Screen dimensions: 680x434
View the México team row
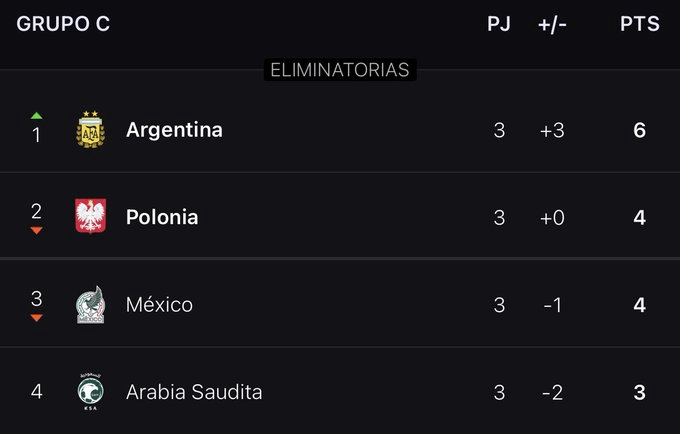pos(160,304)
